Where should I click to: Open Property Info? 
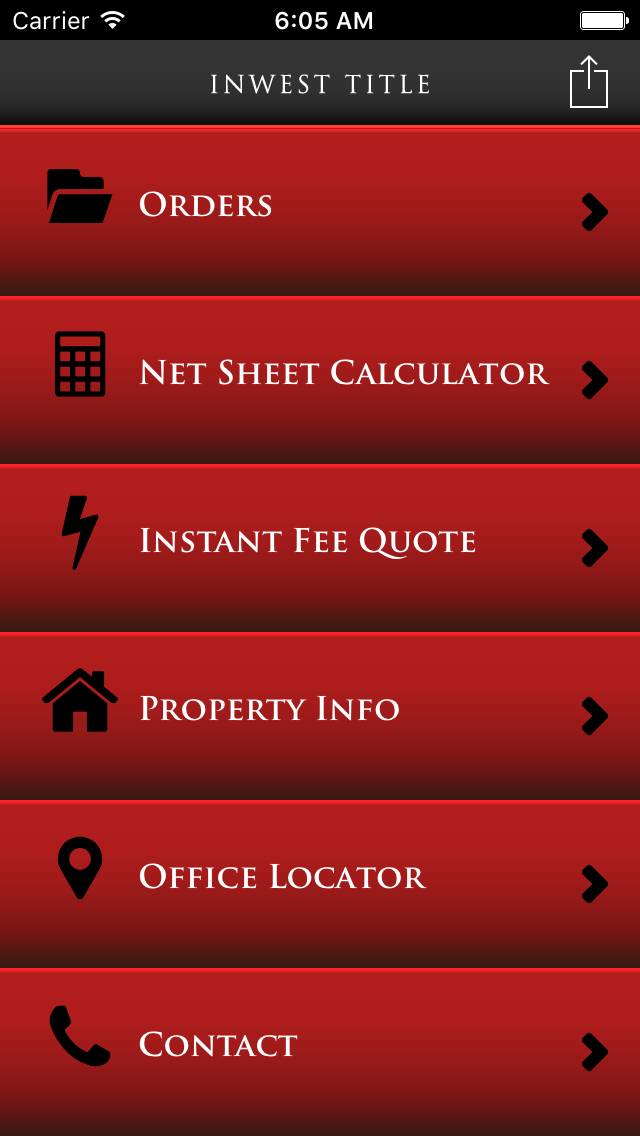tap(320, 717)
